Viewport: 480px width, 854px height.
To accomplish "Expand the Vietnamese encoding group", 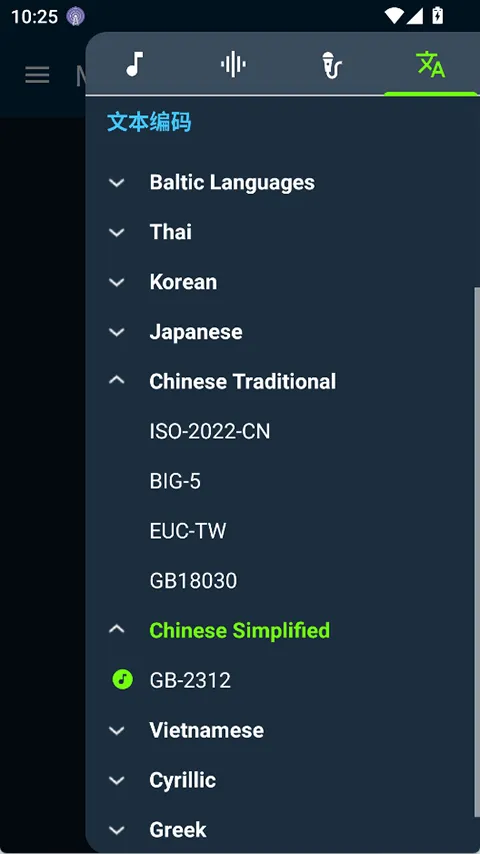I will pyautogui.click(x=283, y=730).
